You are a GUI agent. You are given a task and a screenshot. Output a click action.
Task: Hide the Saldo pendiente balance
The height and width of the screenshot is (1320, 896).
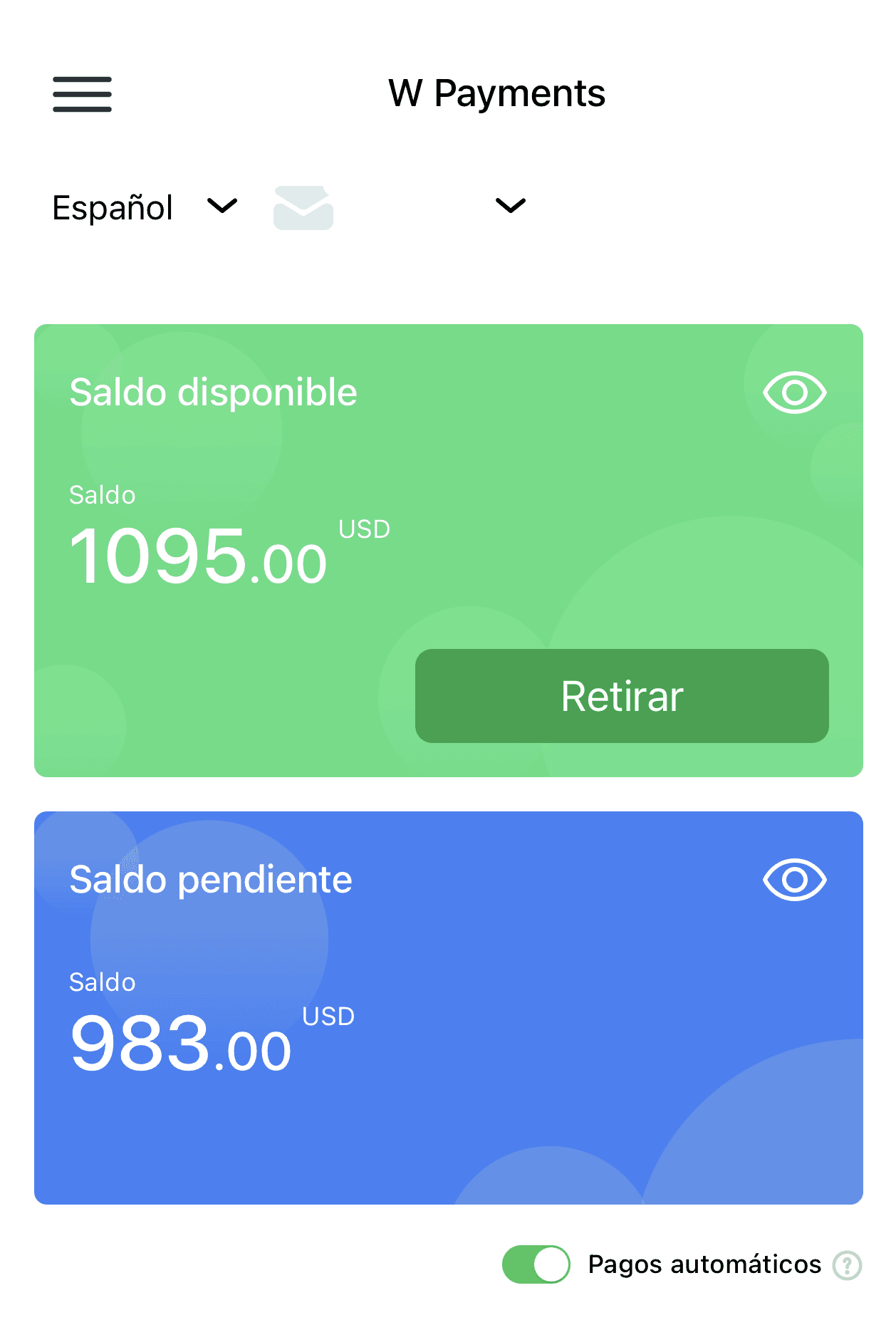pos(794,880)
